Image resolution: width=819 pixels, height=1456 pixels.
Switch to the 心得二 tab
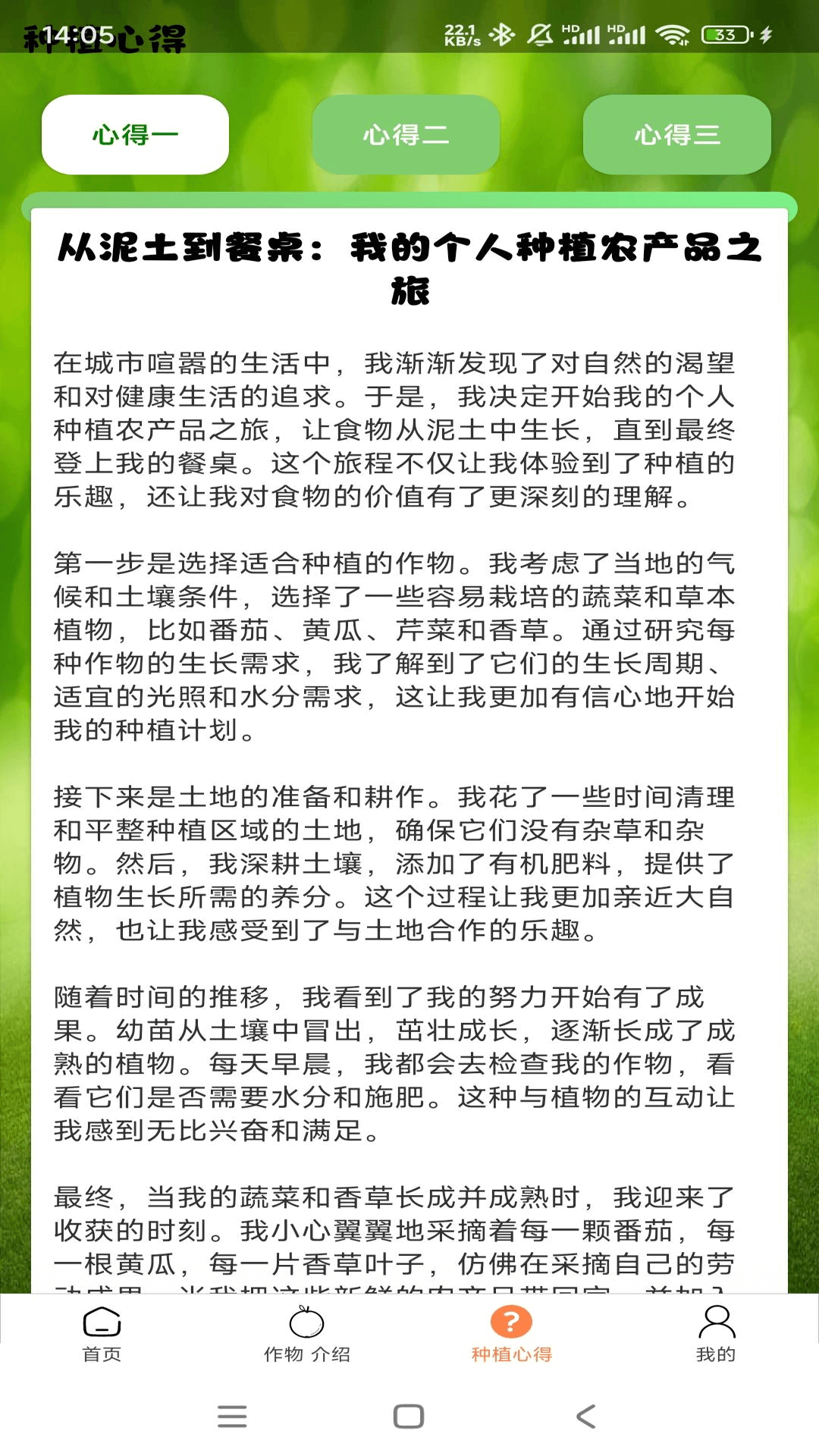click(x=406, y=135)
